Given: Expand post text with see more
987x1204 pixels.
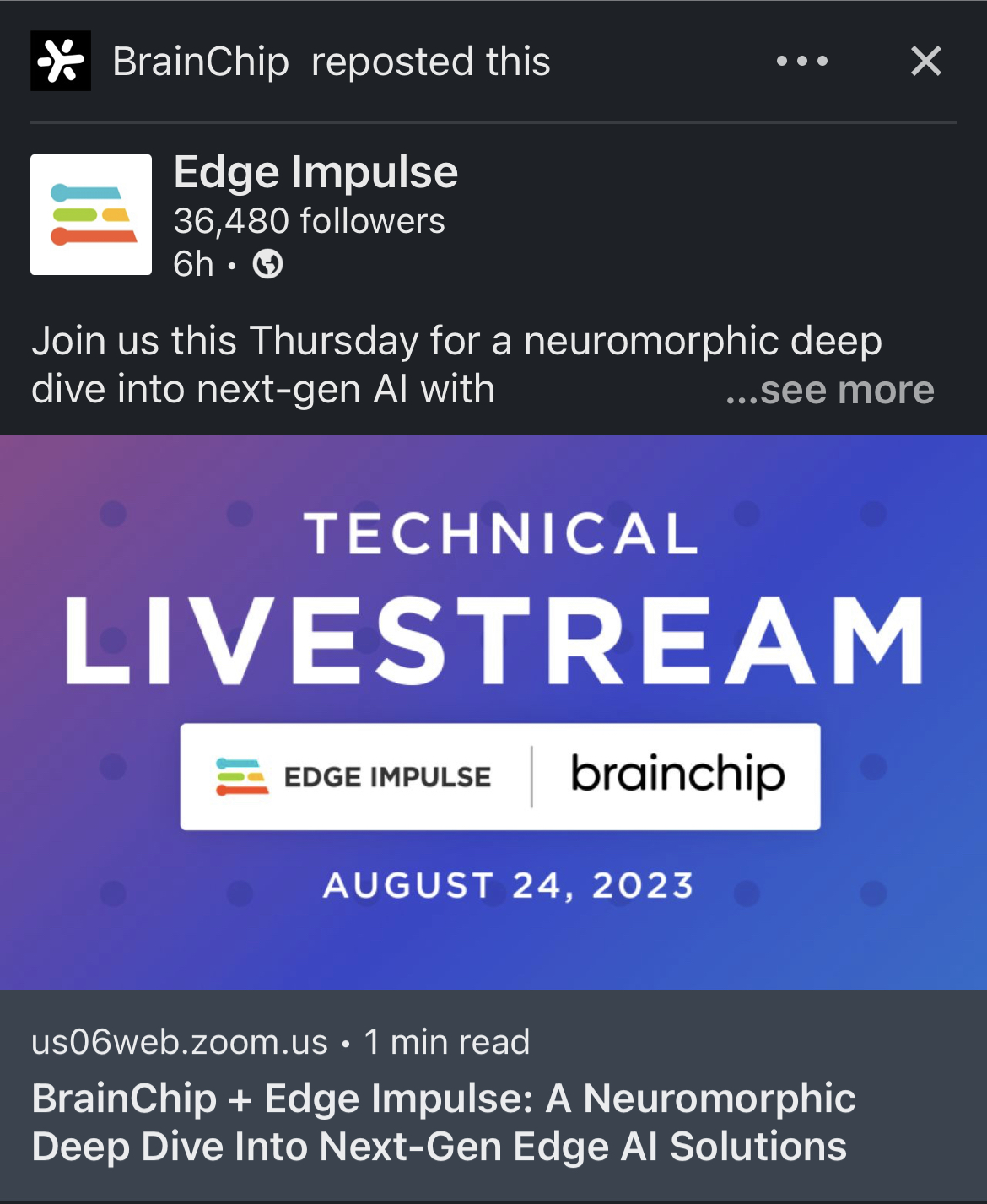Looking at the screenshot, I should 831,390.
